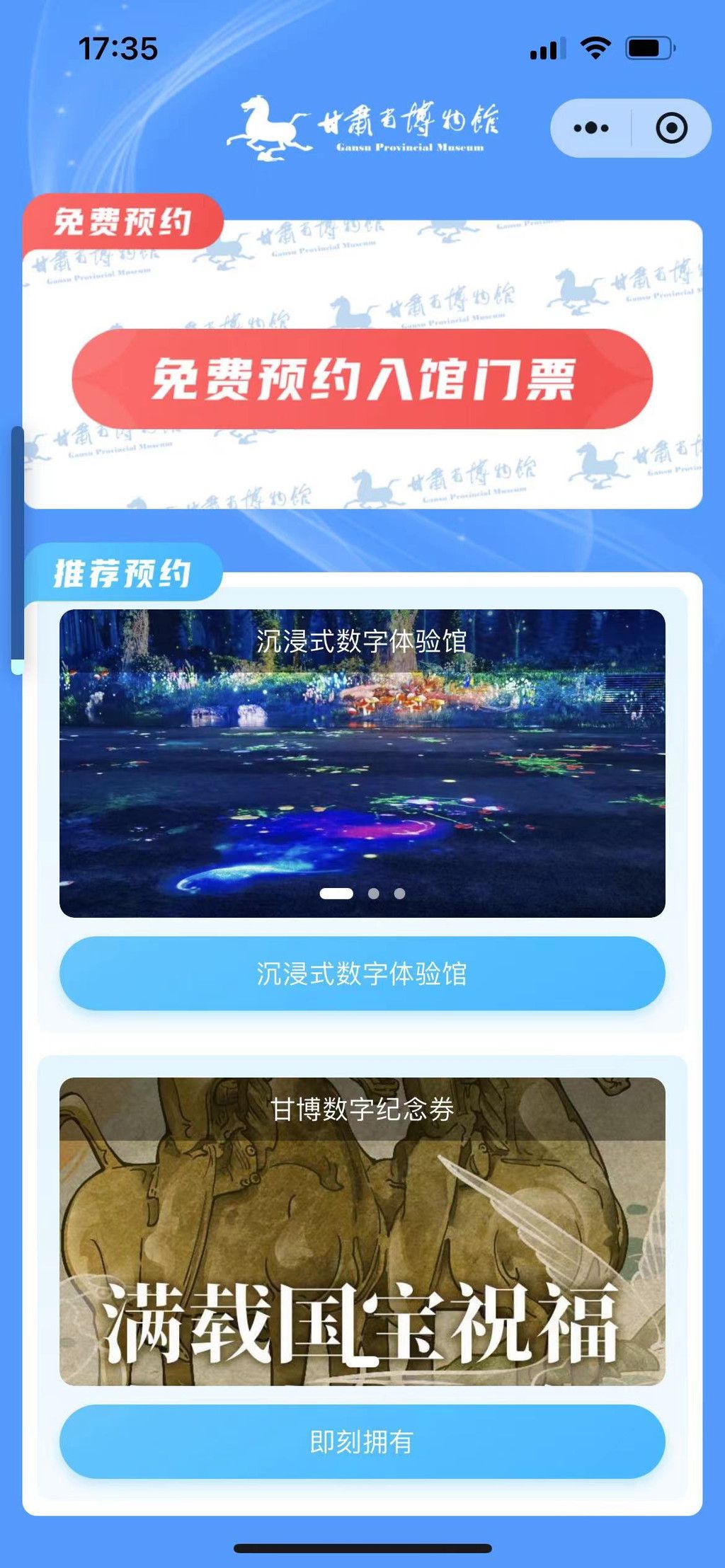Open the mini program three-dot menu

(x=591, y=128)
